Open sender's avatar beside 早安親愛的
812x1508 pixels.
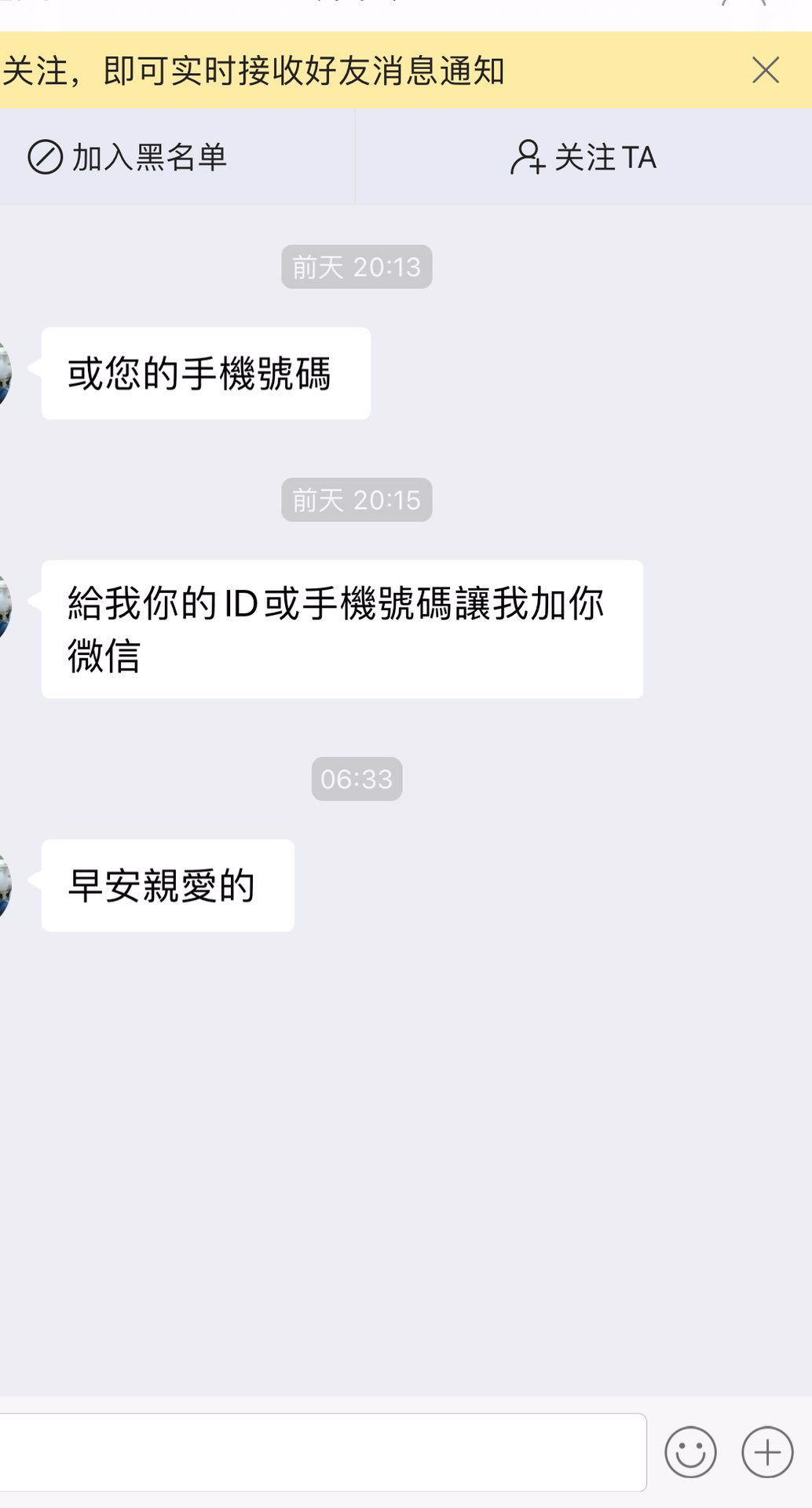[x=5, y=885]
